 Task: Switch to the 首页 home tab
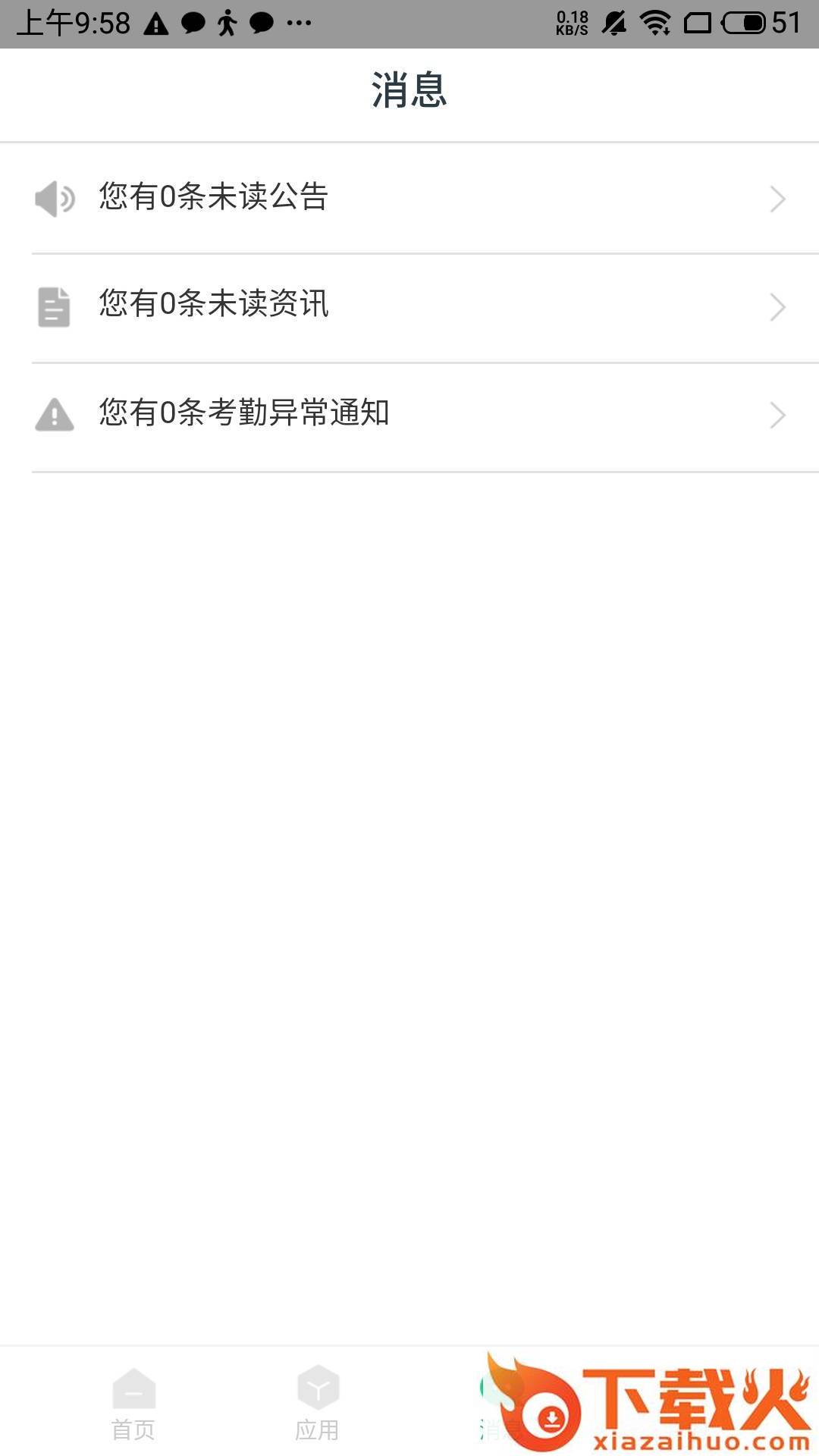[133, 1404]
